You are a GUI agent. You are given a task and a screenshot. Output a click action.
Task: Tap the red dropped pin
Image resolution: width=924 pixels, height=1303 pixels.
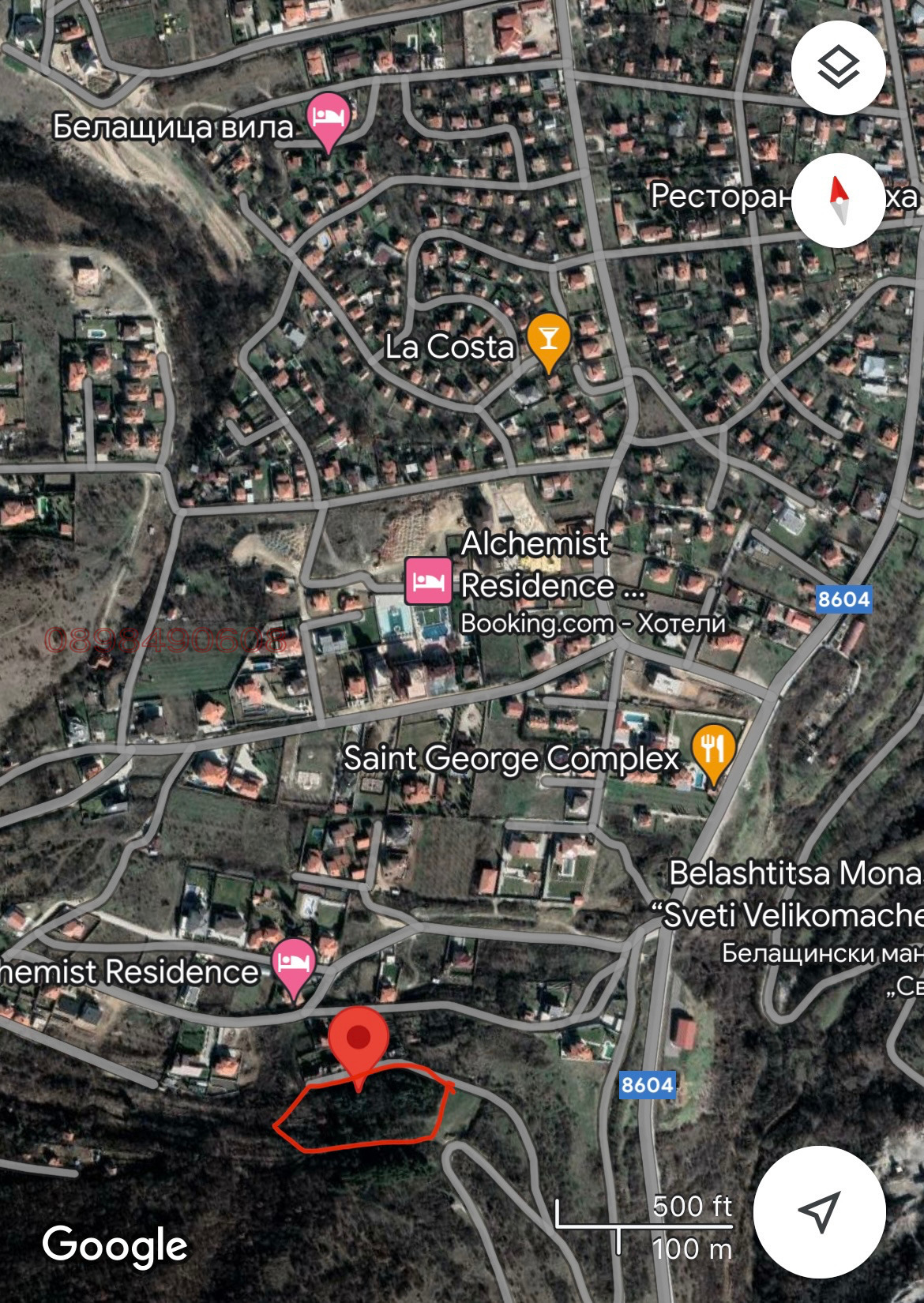(x=359, y=1039)
